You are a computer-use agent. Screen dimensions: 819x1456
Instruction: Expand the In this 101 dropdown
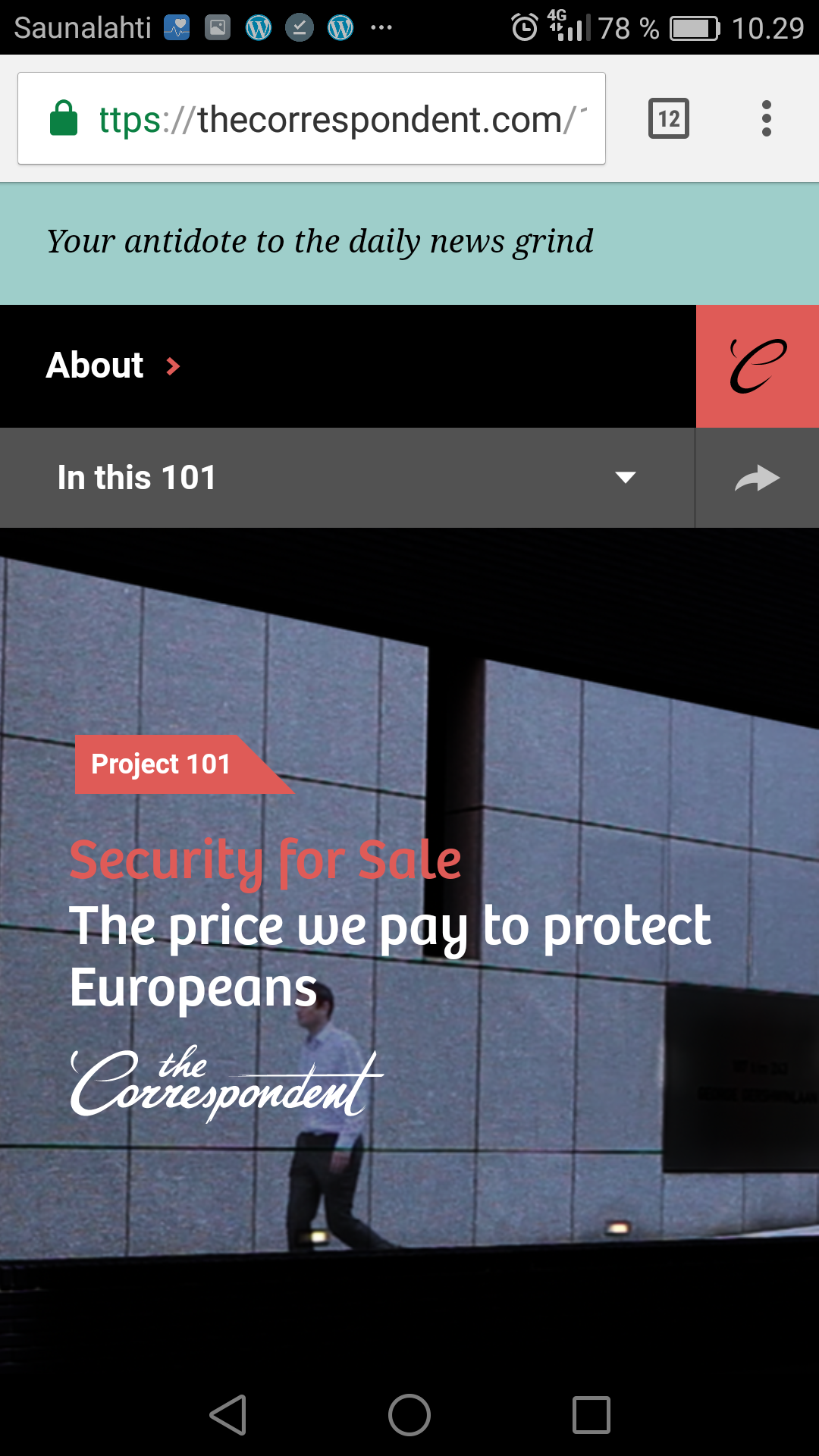[347, 478]
